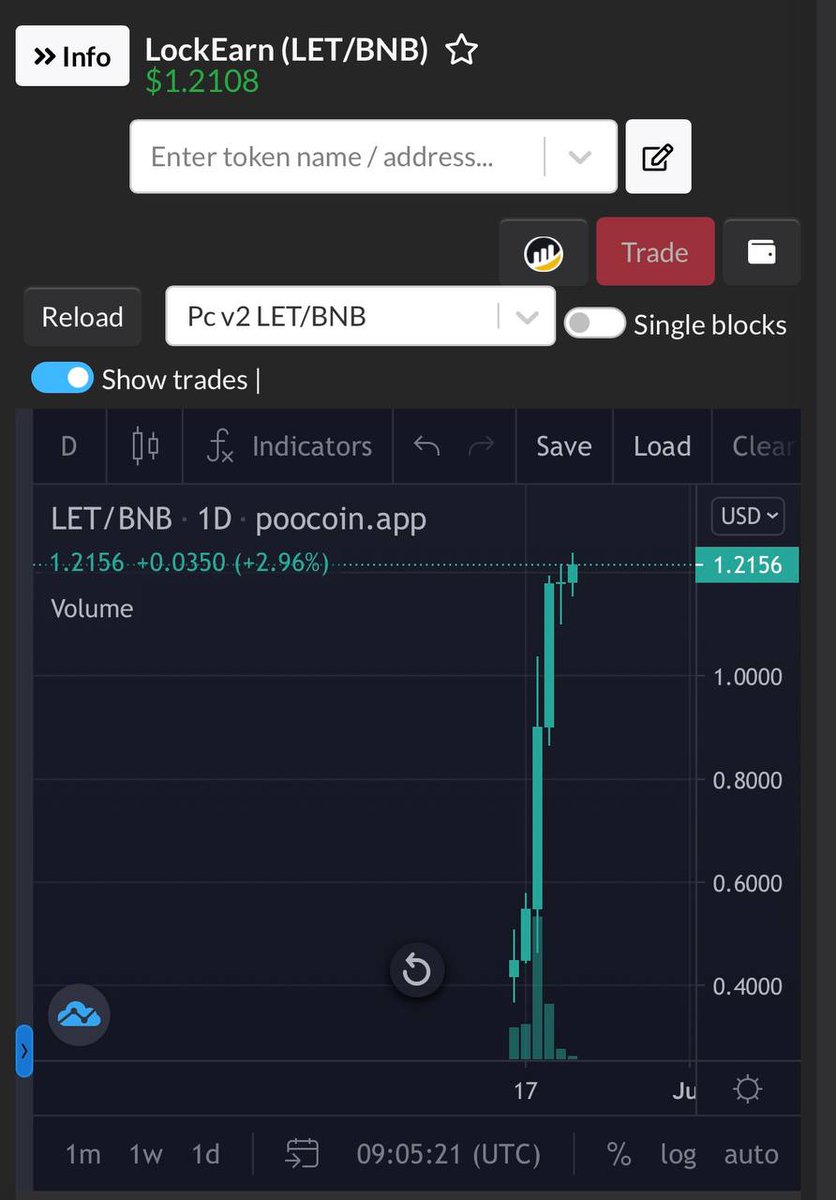Screen dimensions: 836x1200
Task: Save the chart layout
Action: click(563, 446)
